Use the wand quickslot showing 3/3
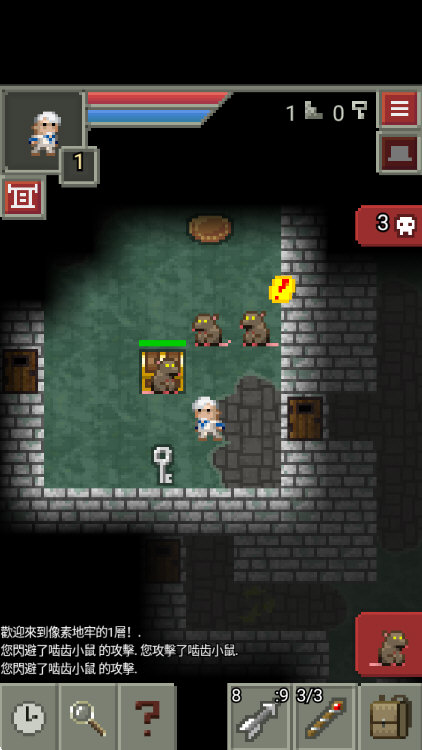Image resolution: width=422 pixels, height=750 pixels. (x=325, y=717)
